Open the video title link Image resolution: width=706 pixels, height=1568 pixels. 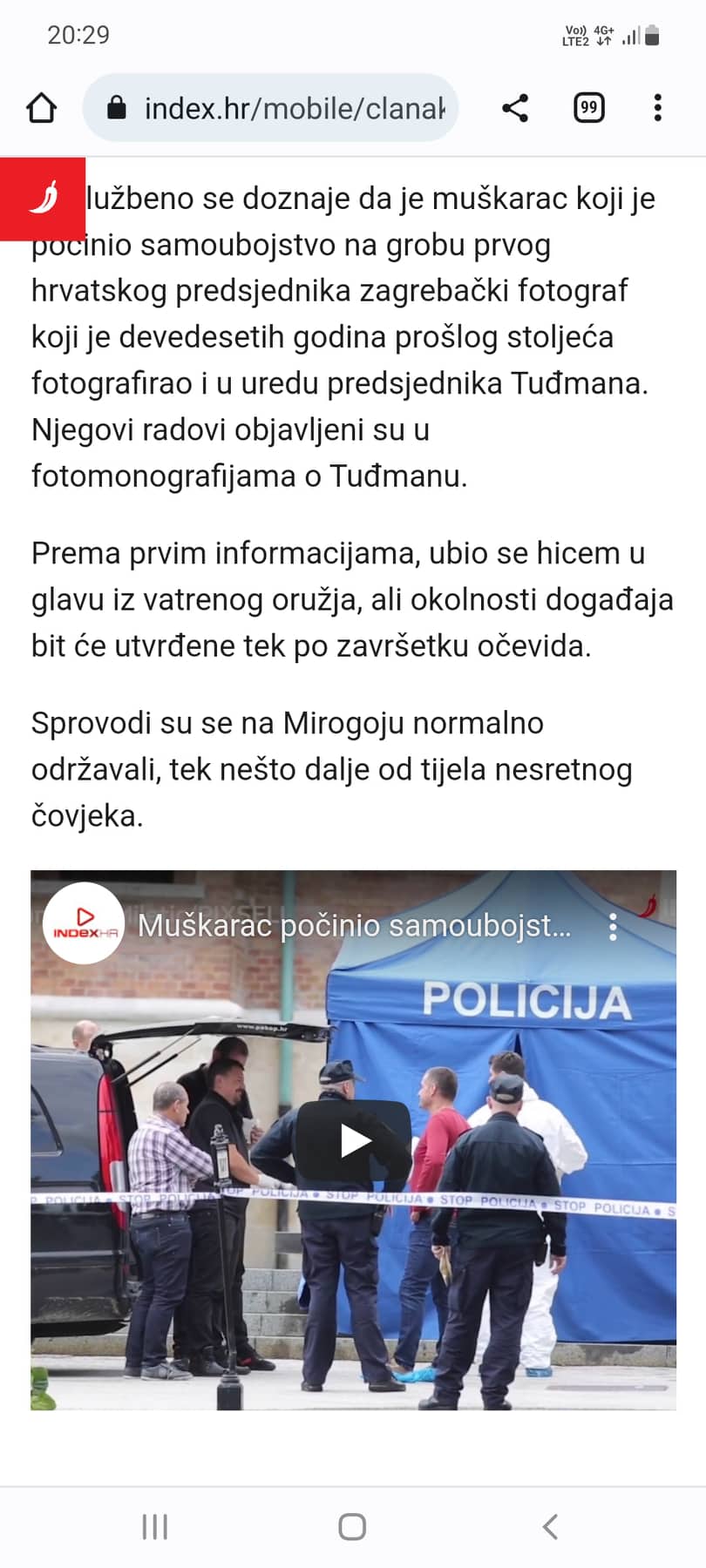pyautogui.click(x=355, y=925)
